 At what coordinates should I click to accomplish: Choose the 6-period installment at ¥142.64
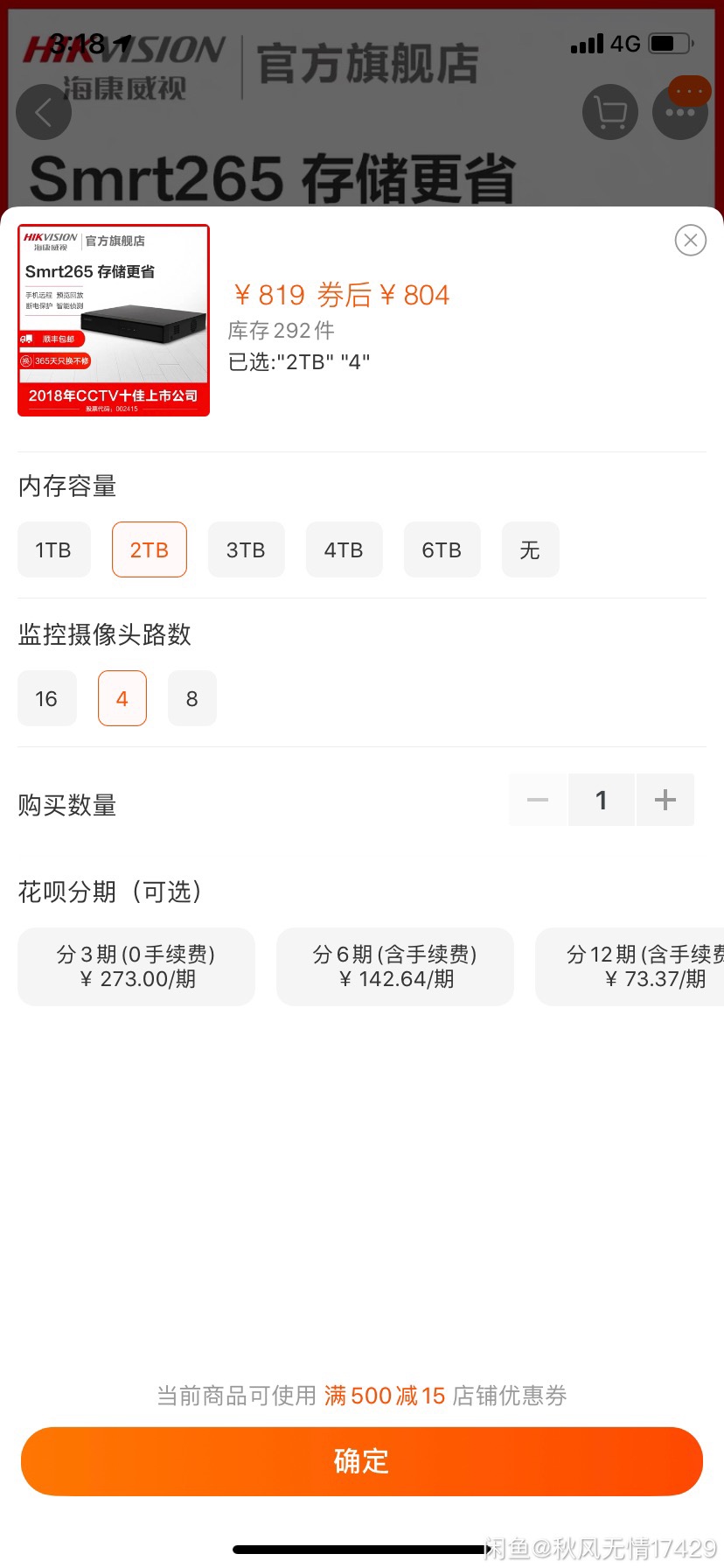(x=395, y=966)
